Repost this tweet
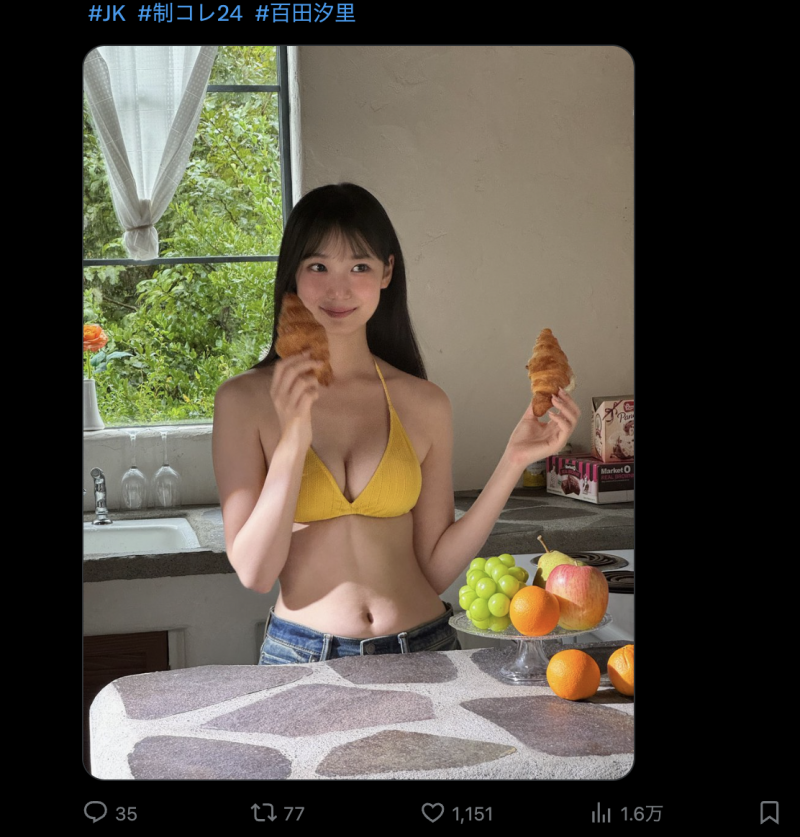800x837 pixels. (264, 812)
